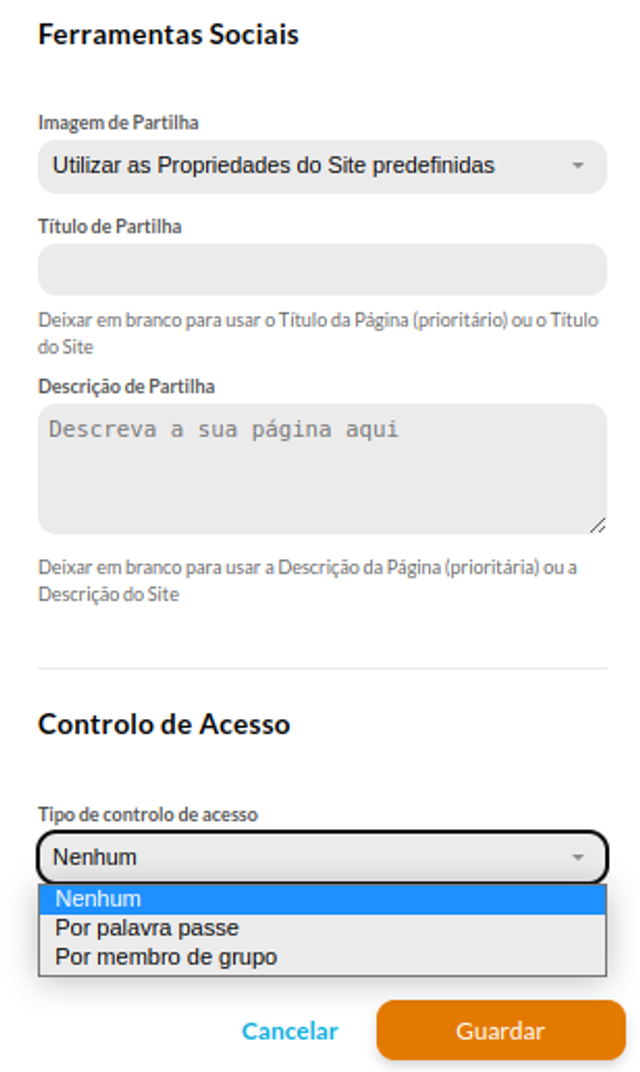
Task: Tap the Título de Partilha text field
Action: 322,269
